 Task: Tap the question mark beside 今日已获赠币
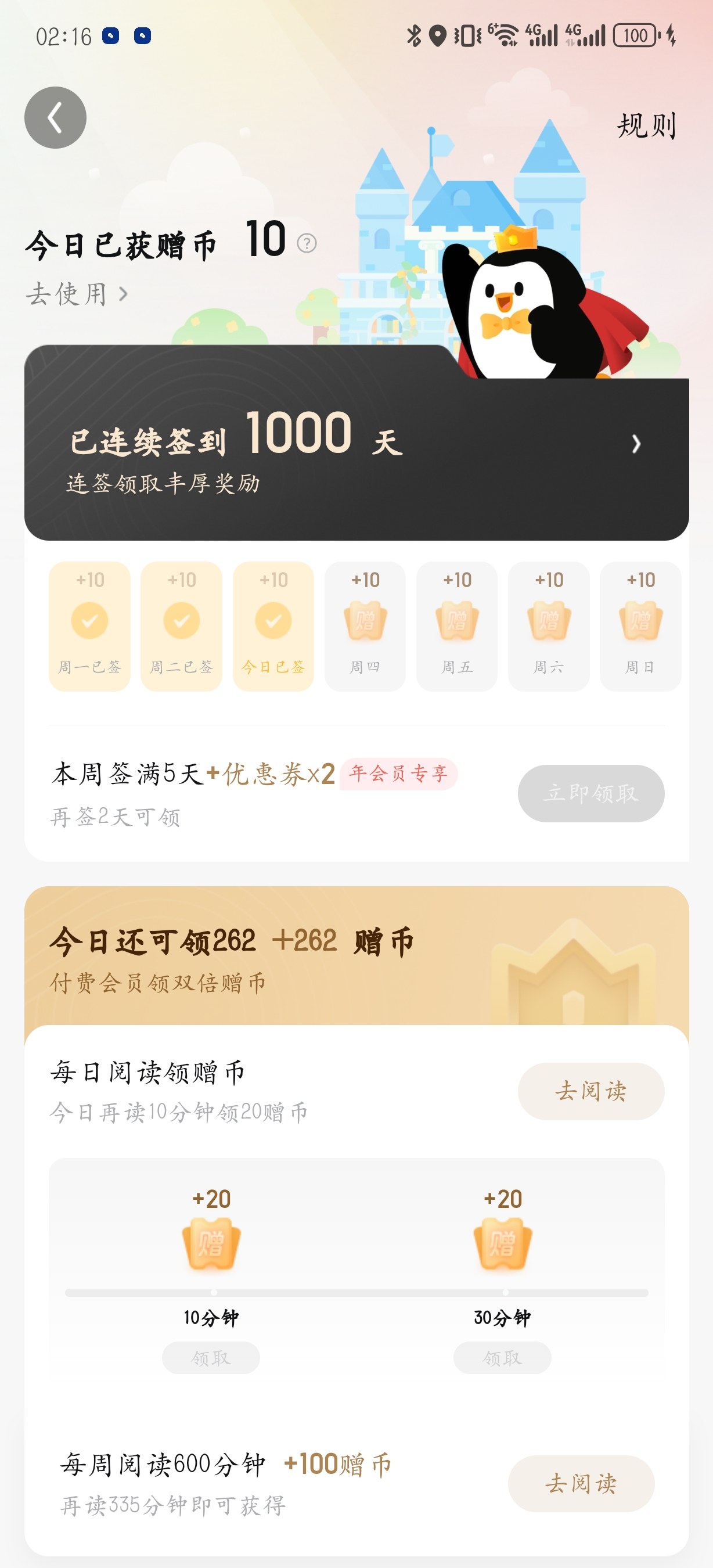(x=307, y=243)
